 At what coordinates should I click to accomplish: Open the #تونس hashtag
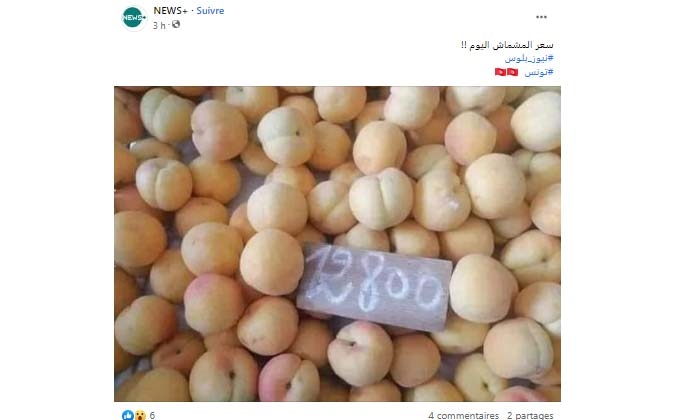[x=540, y=73]
